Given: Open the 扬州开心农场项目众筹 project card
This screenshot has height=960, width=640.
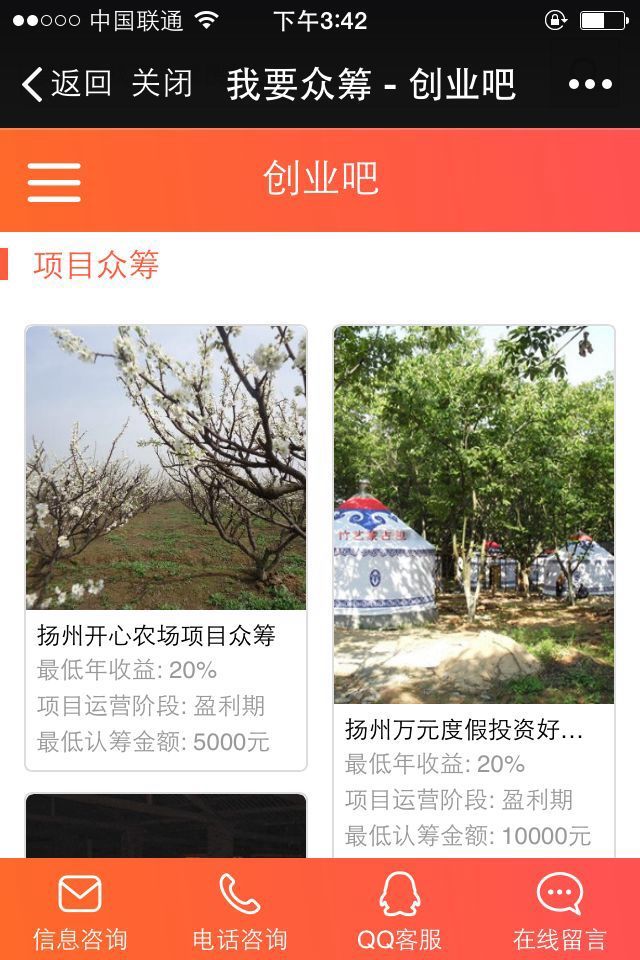Looking at the screenshot, I should tap(166, 546).
